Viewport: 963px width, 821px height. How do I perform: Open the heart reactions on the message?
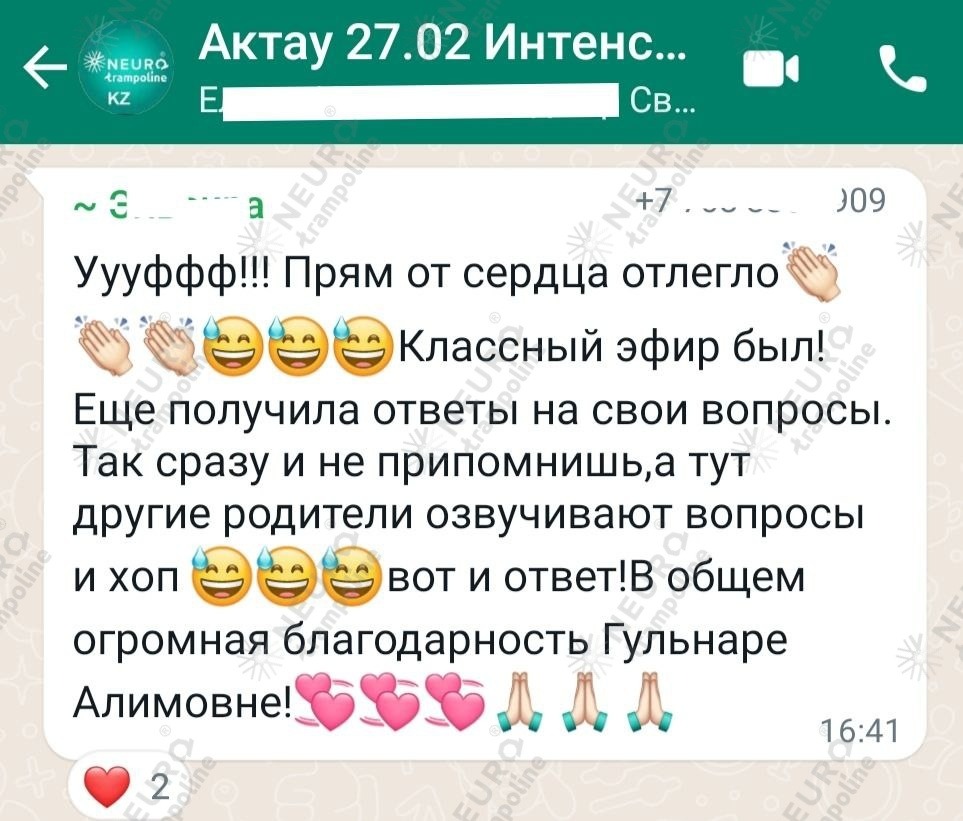tap(122, 788)
